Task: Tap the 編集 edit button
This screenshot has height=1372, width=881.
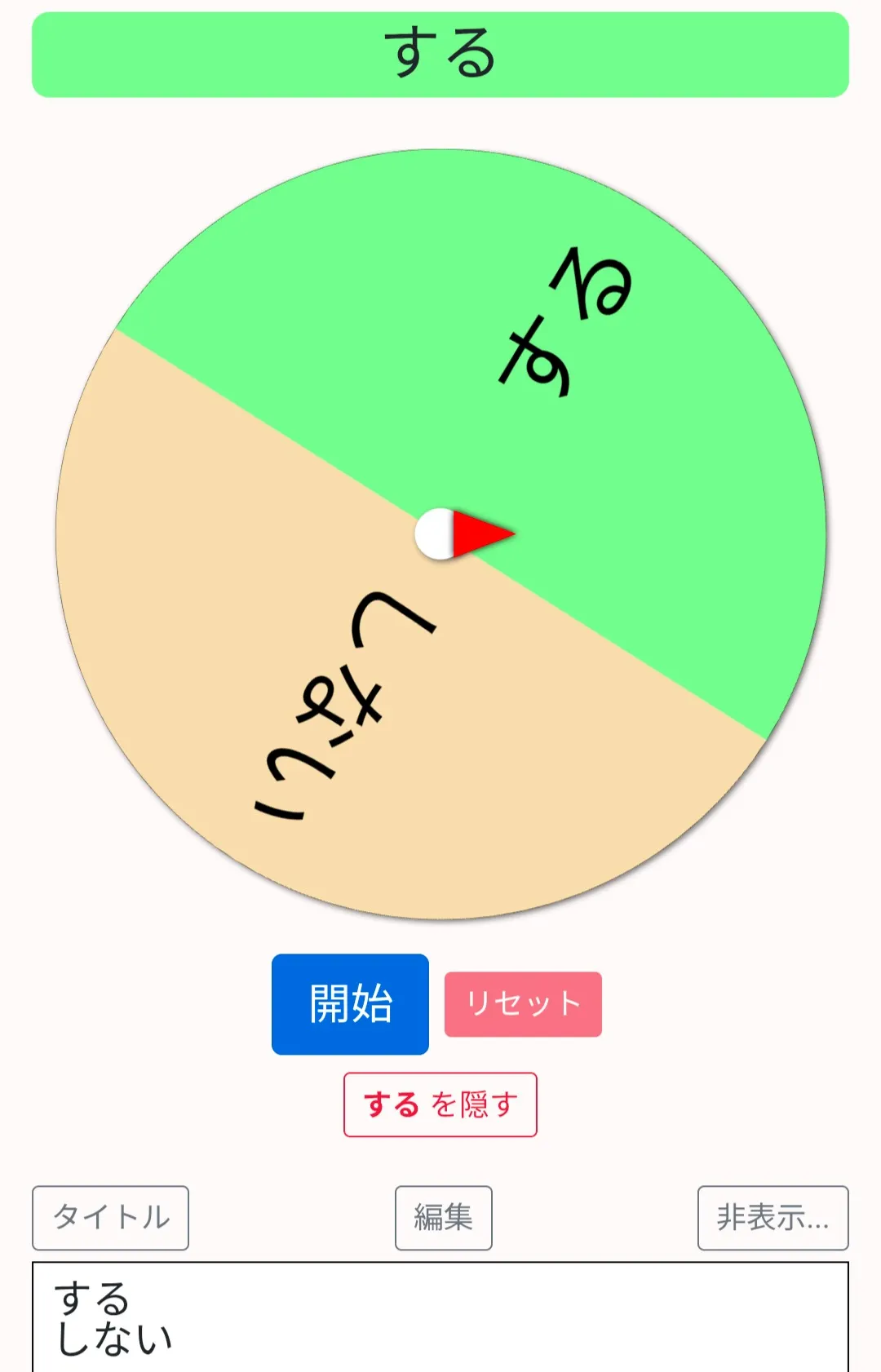Action: tap(443, 1217)
